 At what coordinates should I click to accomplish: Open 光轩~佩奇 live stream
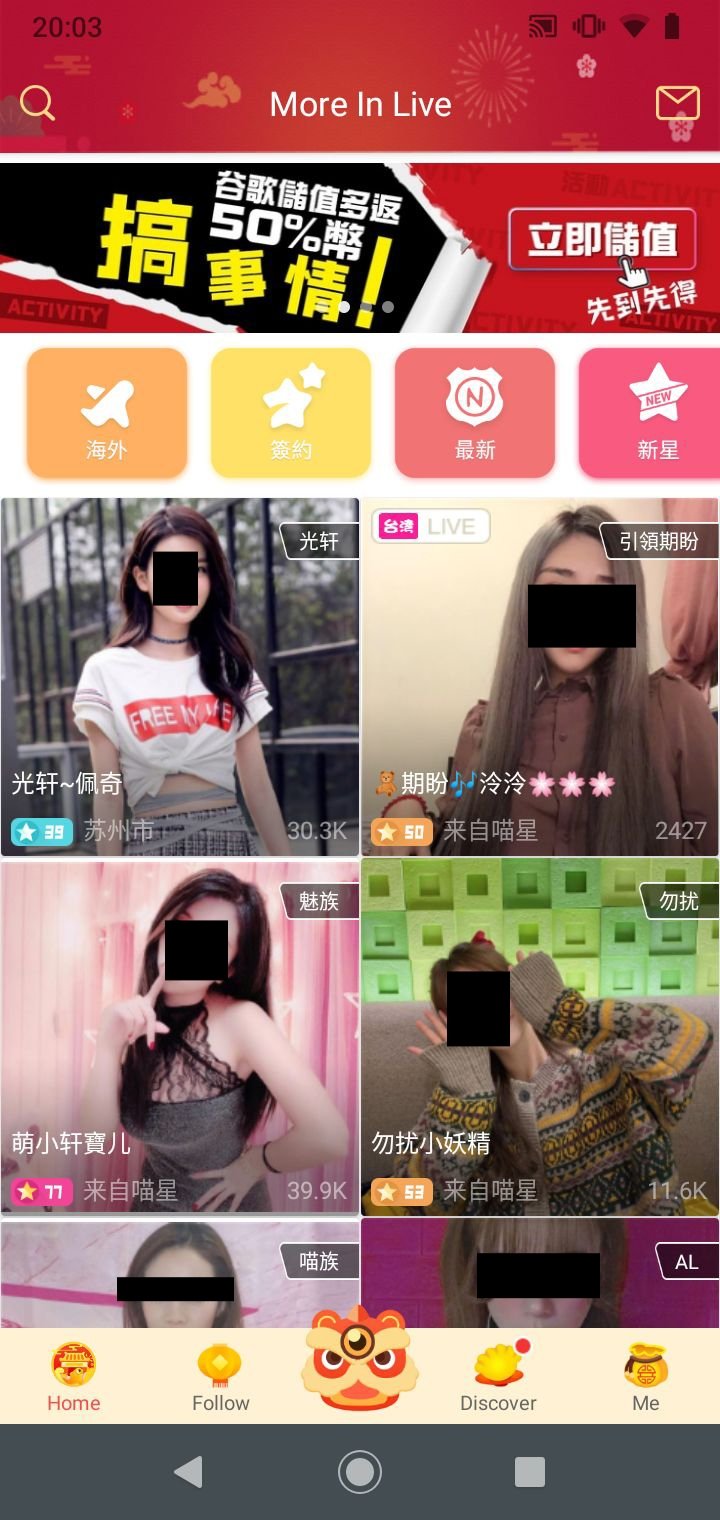pyautogui.click(x=180, y=677)
